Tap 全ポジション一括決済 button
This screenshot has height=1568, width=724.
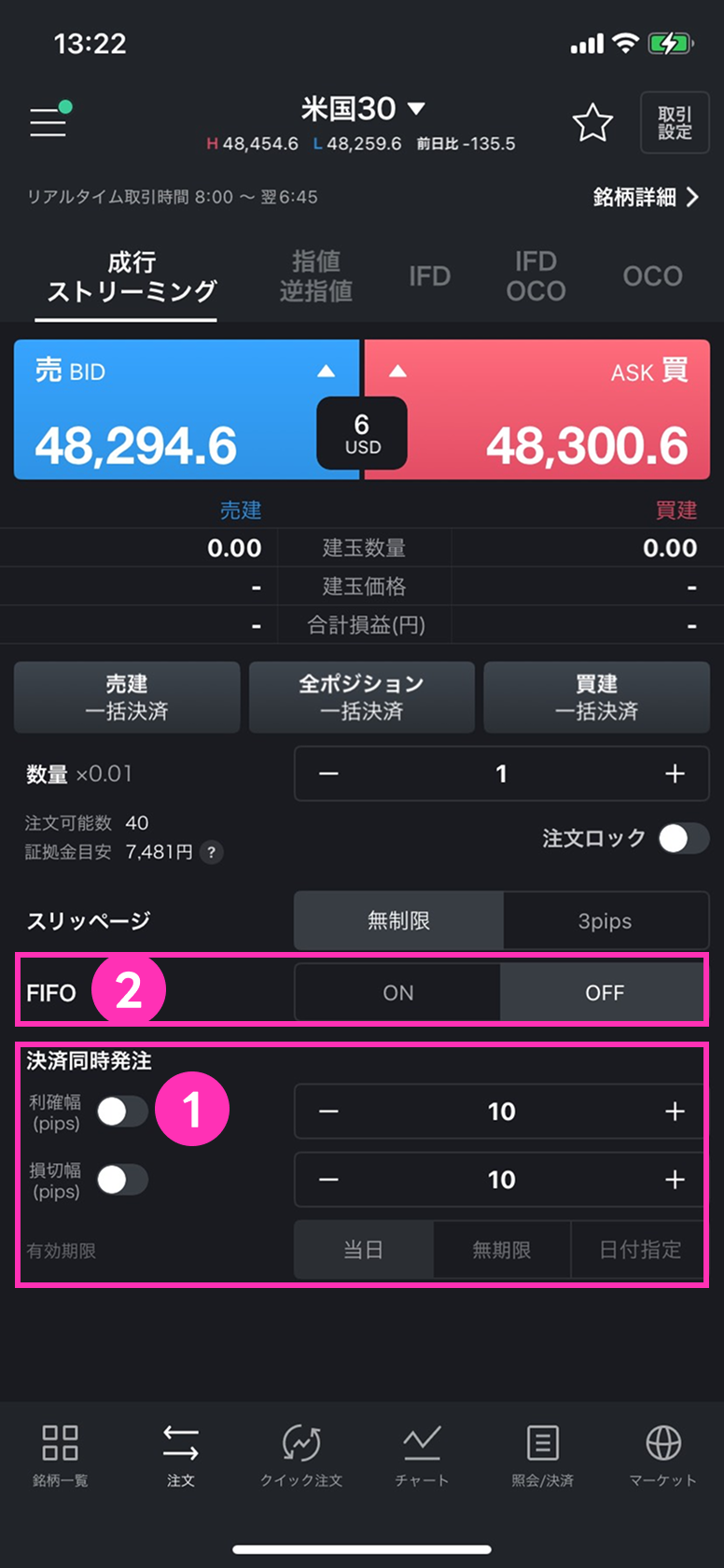361,697
